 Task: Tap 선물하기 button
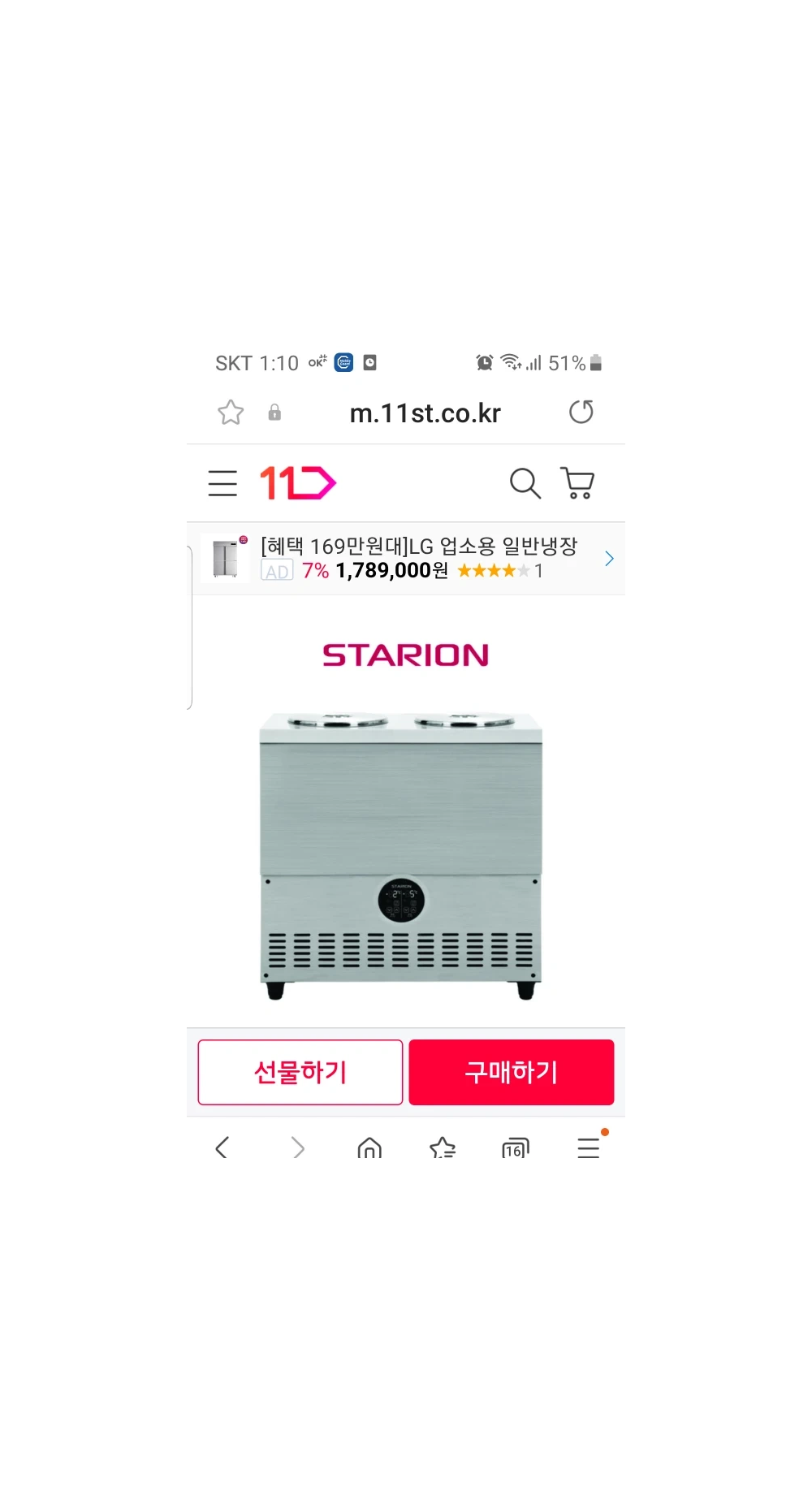[300, 1072]
